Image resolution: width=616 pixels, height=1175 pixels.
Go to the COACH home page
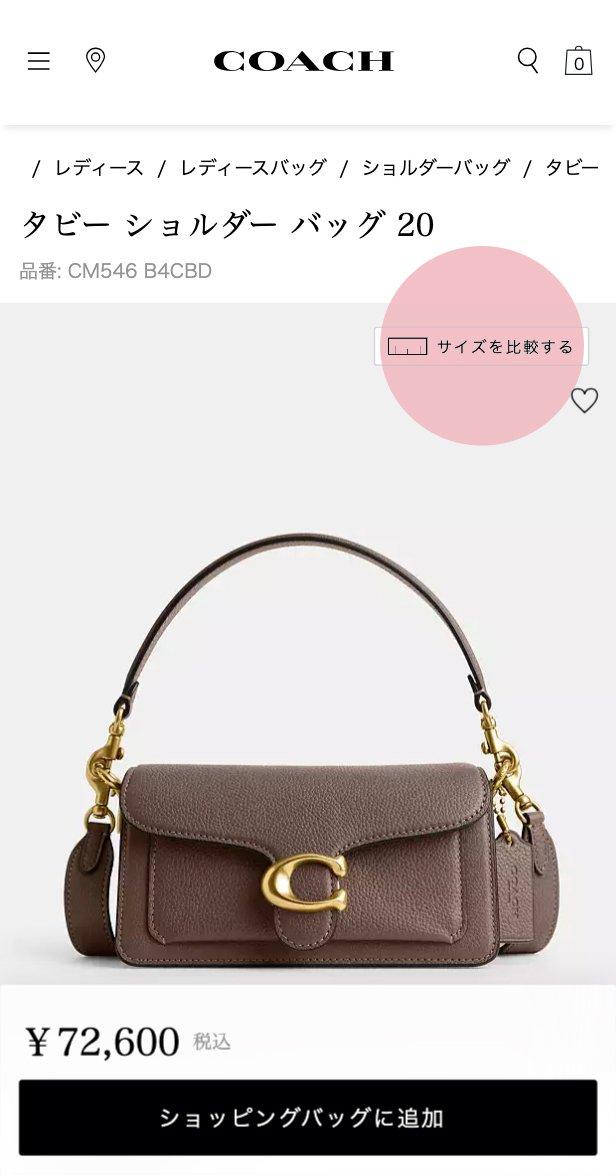coord(304,62)
